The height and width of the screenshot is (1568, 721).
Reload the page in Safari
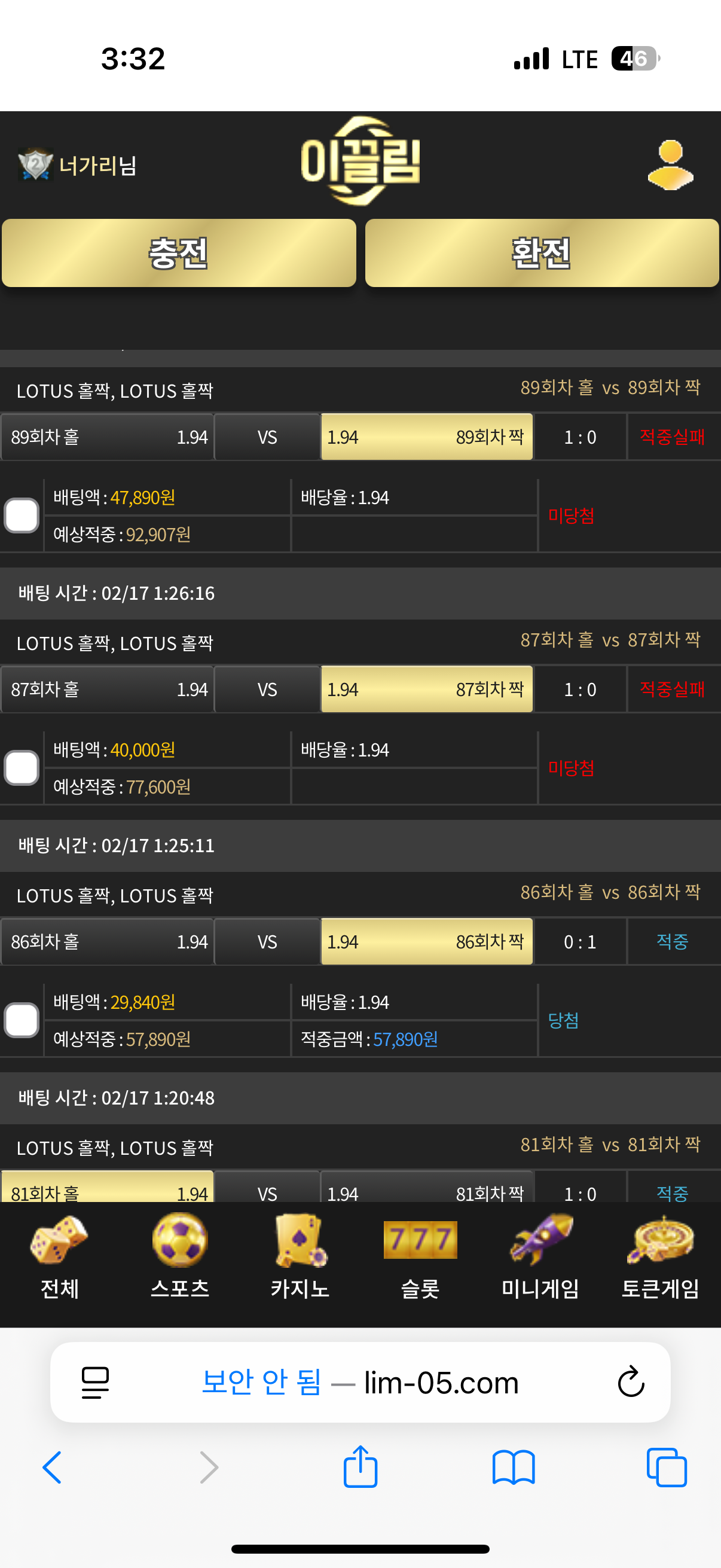[631, 1382]
